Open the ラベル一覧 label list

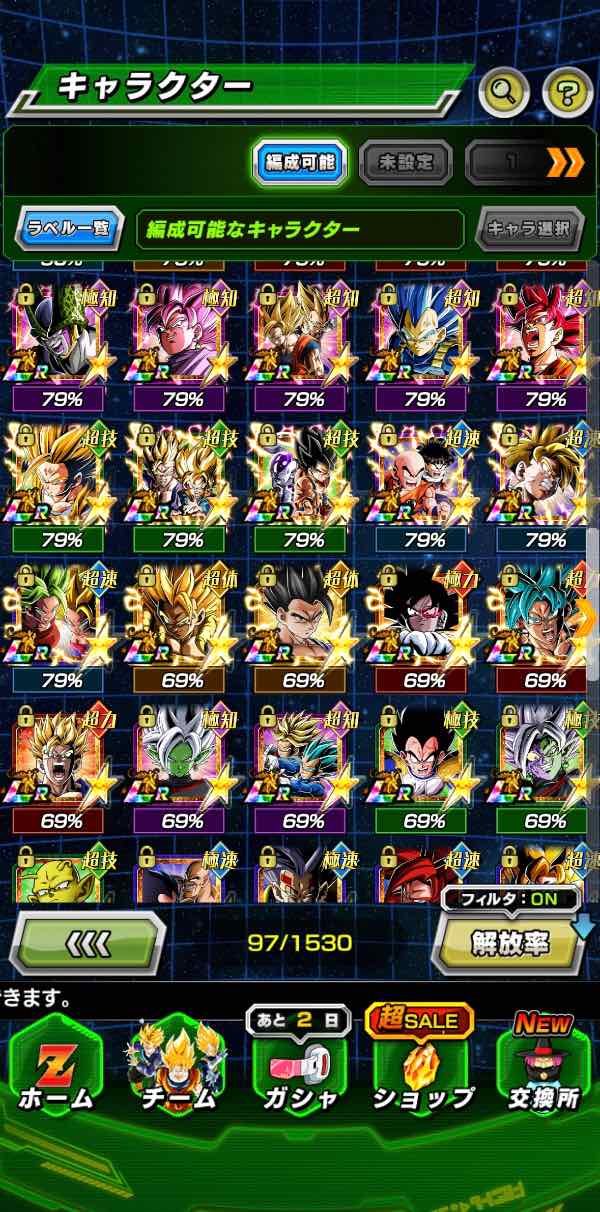(x=69, y=229)
